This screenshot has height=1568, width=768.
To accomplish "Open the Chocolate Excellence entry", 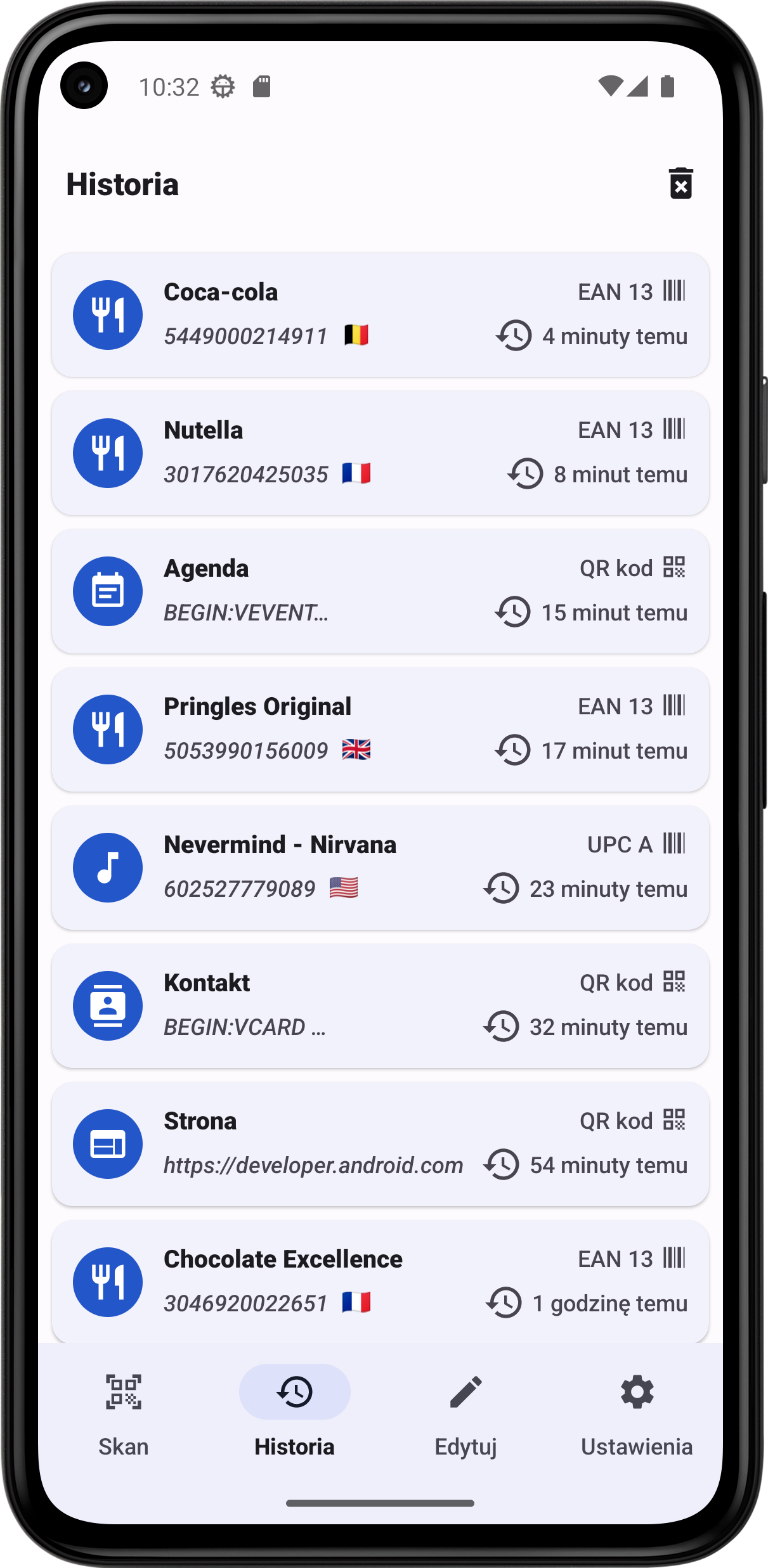I will pos(379,1280).
